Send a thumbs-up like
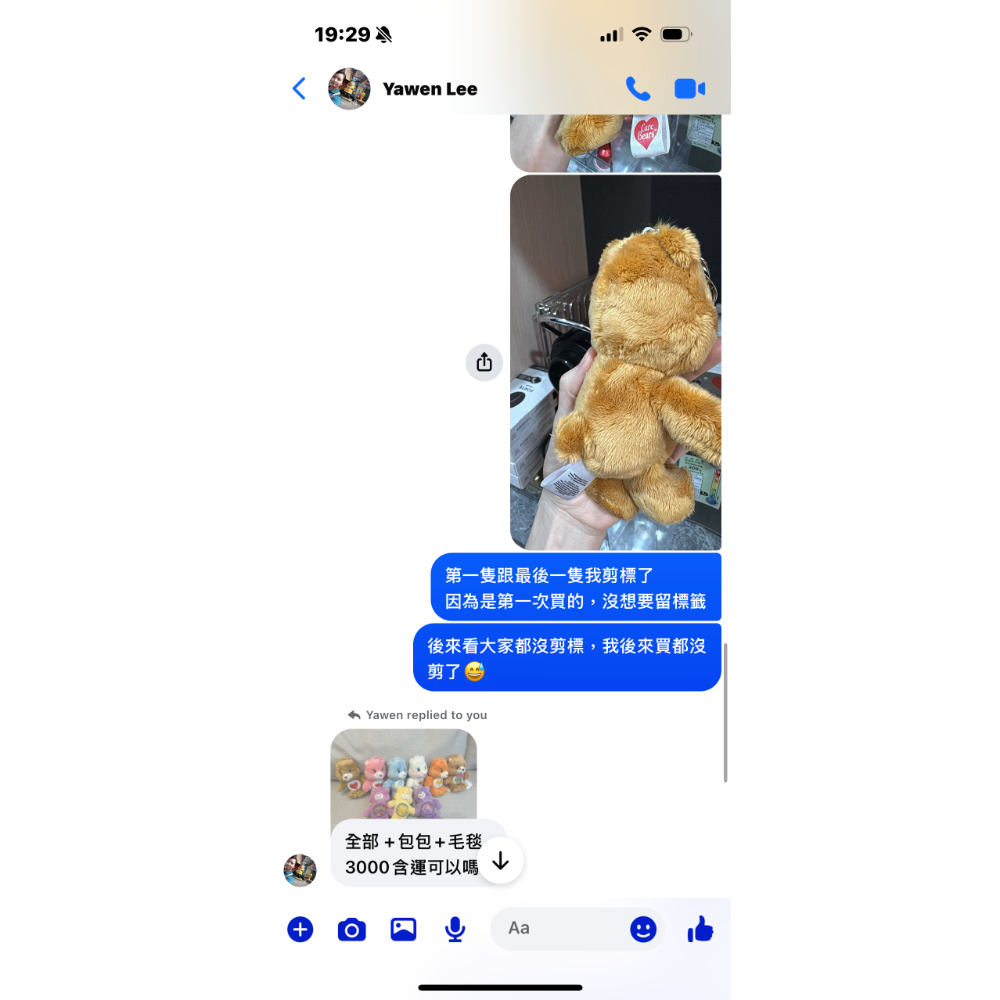Image resolution: width=1000 pixels, height=1000 pixels. point(700,930)
